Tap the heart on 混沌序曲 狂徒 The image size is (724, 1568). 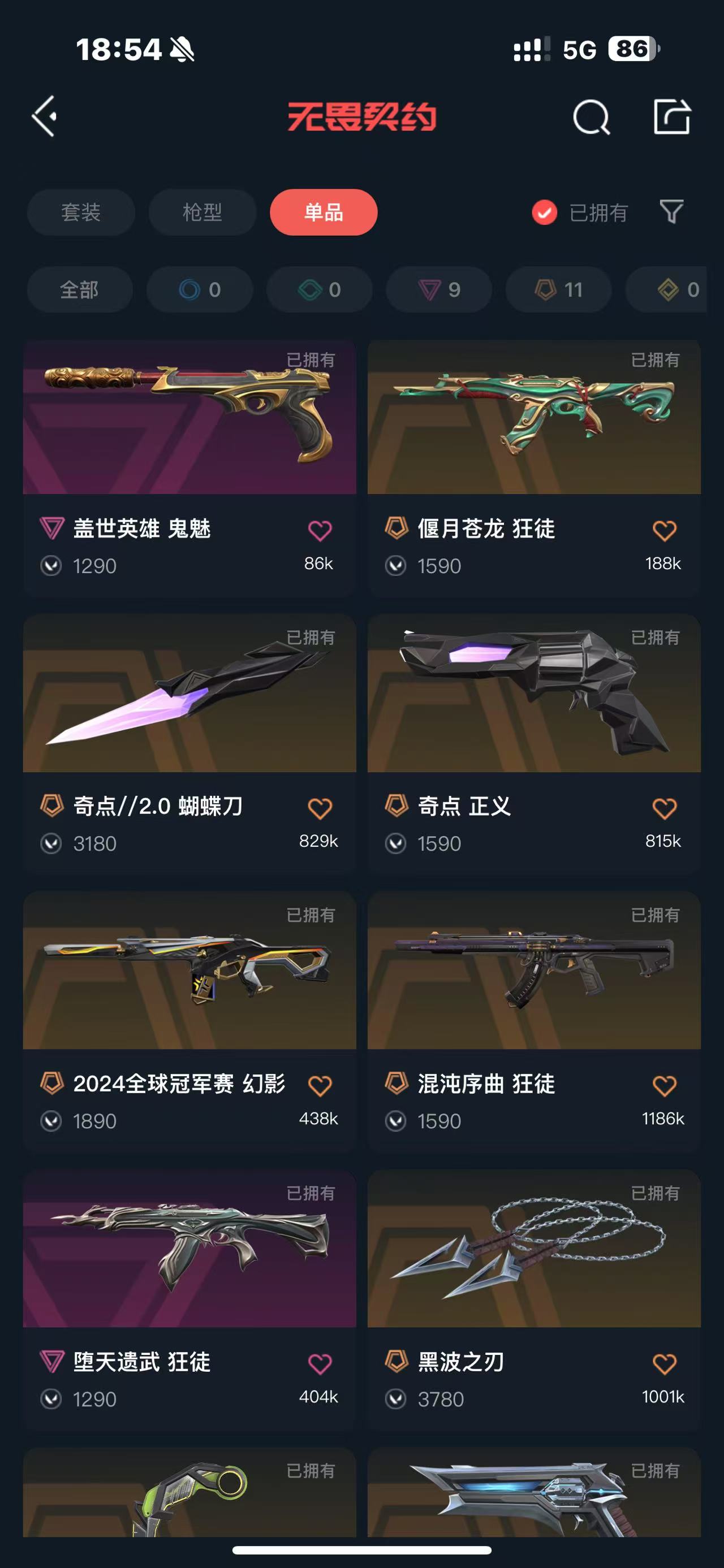pos(664,1086)
